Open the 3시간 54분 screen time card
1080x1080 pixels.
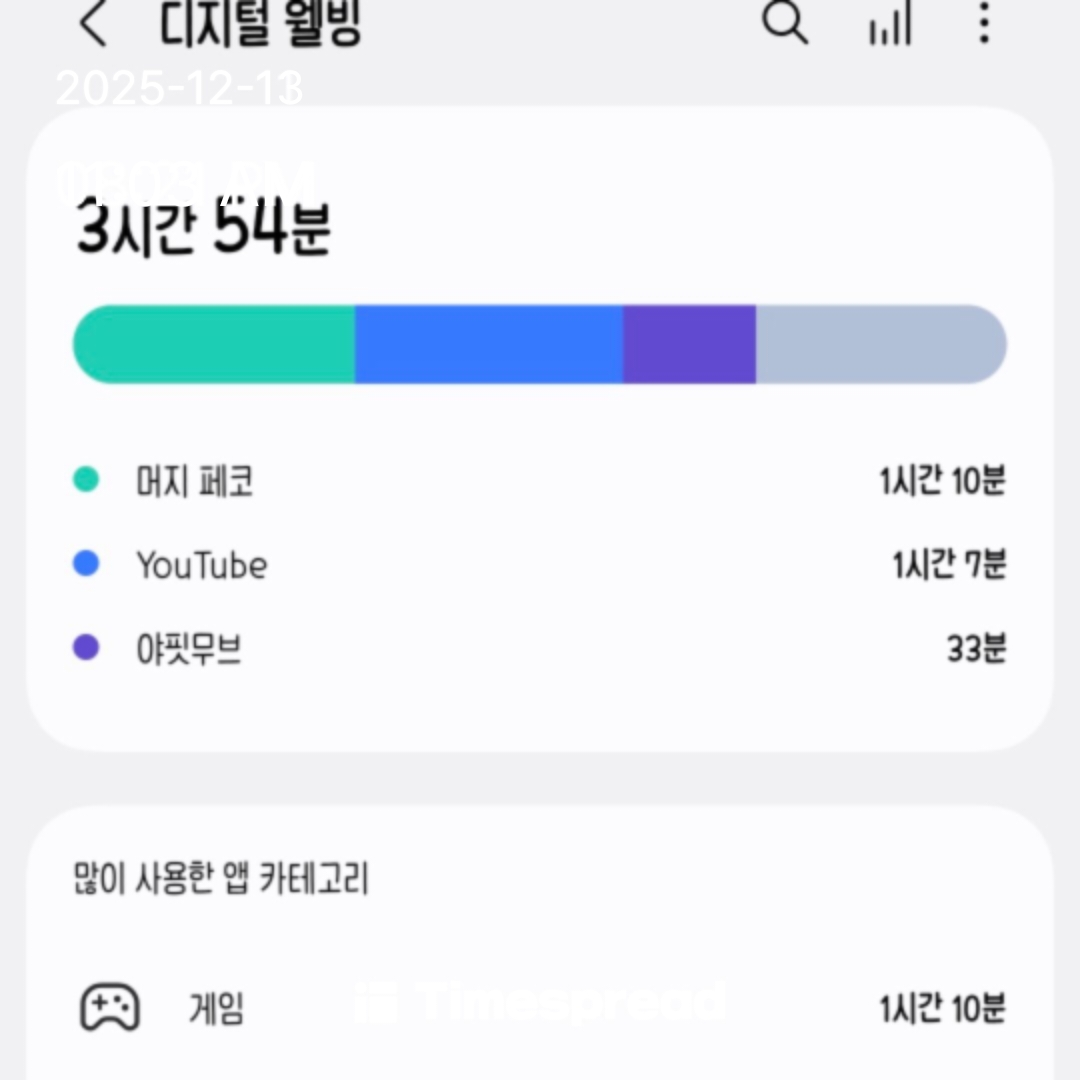click(540, 430)
